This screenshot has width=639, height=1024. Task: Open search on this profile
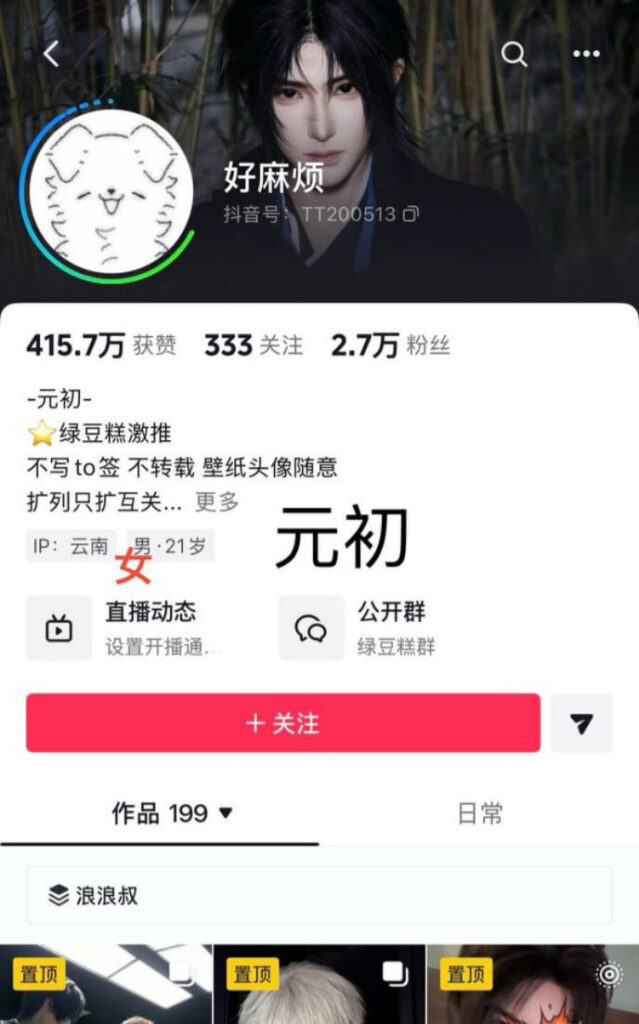[x=514, y=54]
